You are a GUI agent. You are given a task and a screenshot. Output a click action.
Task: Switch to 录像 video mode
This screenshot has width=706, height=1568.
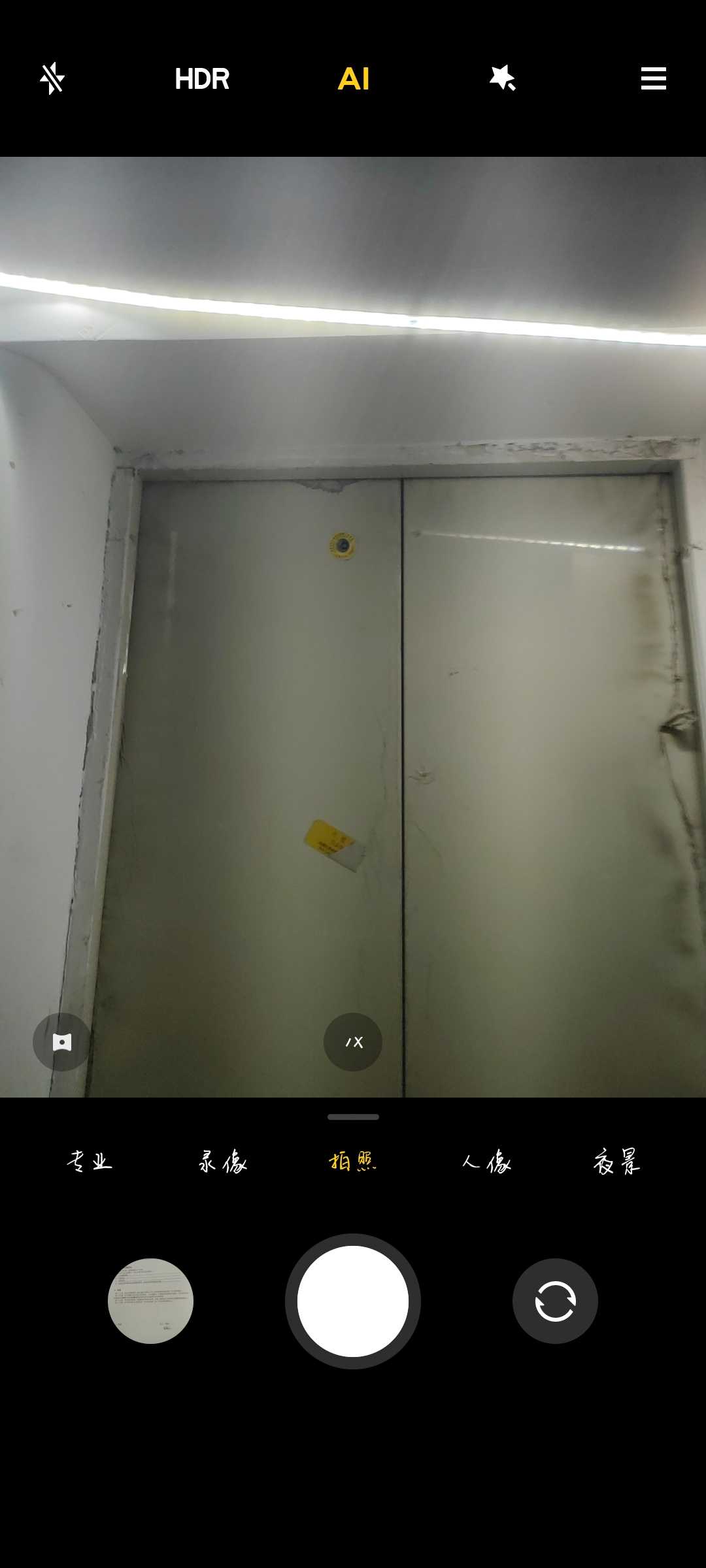222,1162
